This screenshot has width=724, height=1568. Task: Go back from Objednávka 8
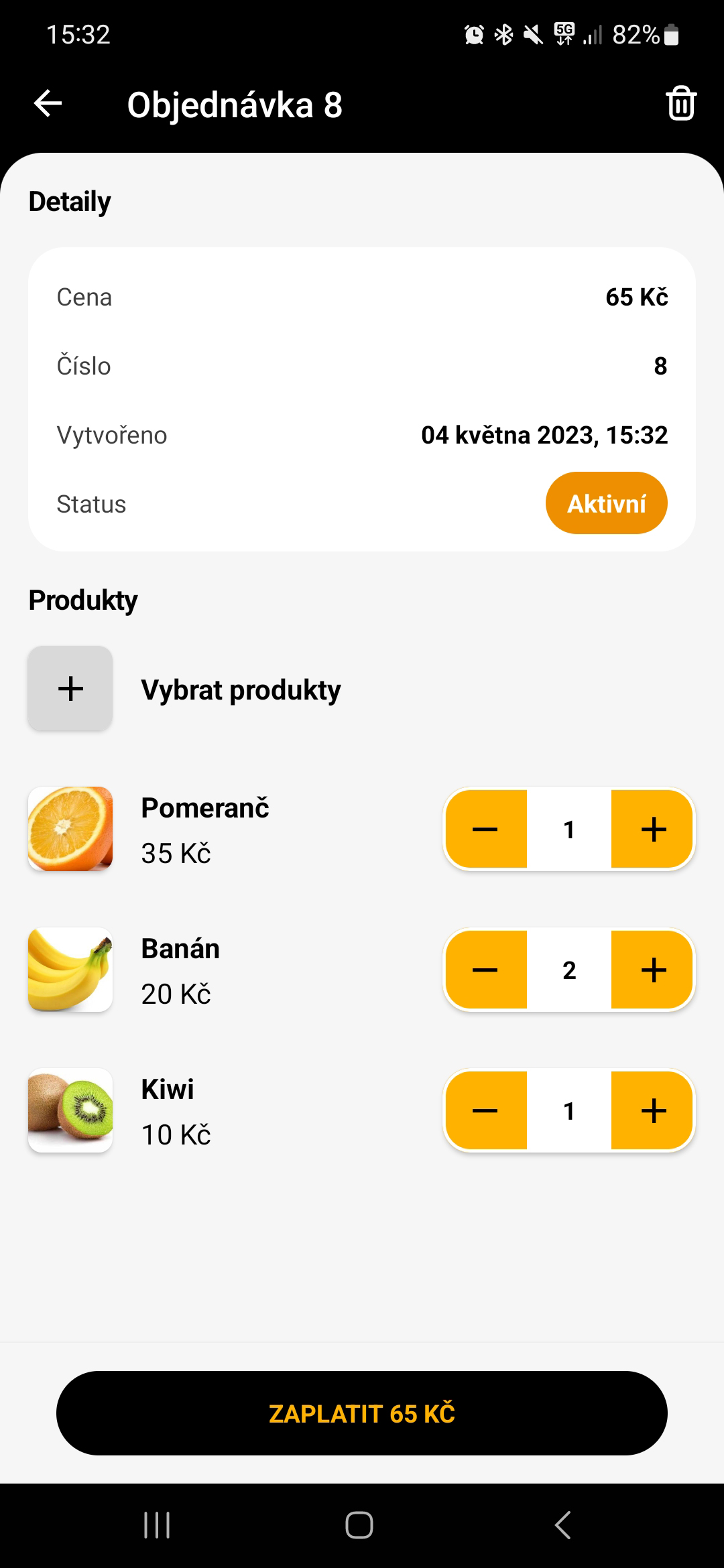[x=48, y=104]
